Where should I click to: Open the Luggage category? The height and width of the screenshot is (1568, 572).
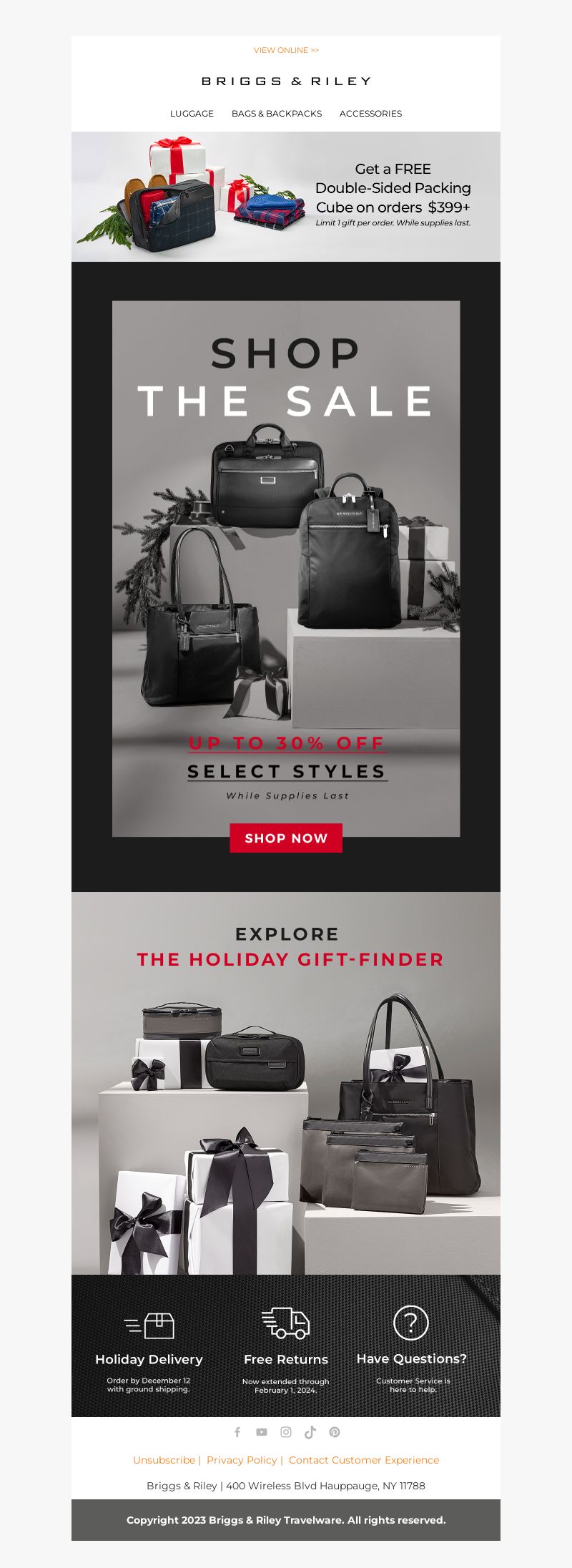coord(192,114)
